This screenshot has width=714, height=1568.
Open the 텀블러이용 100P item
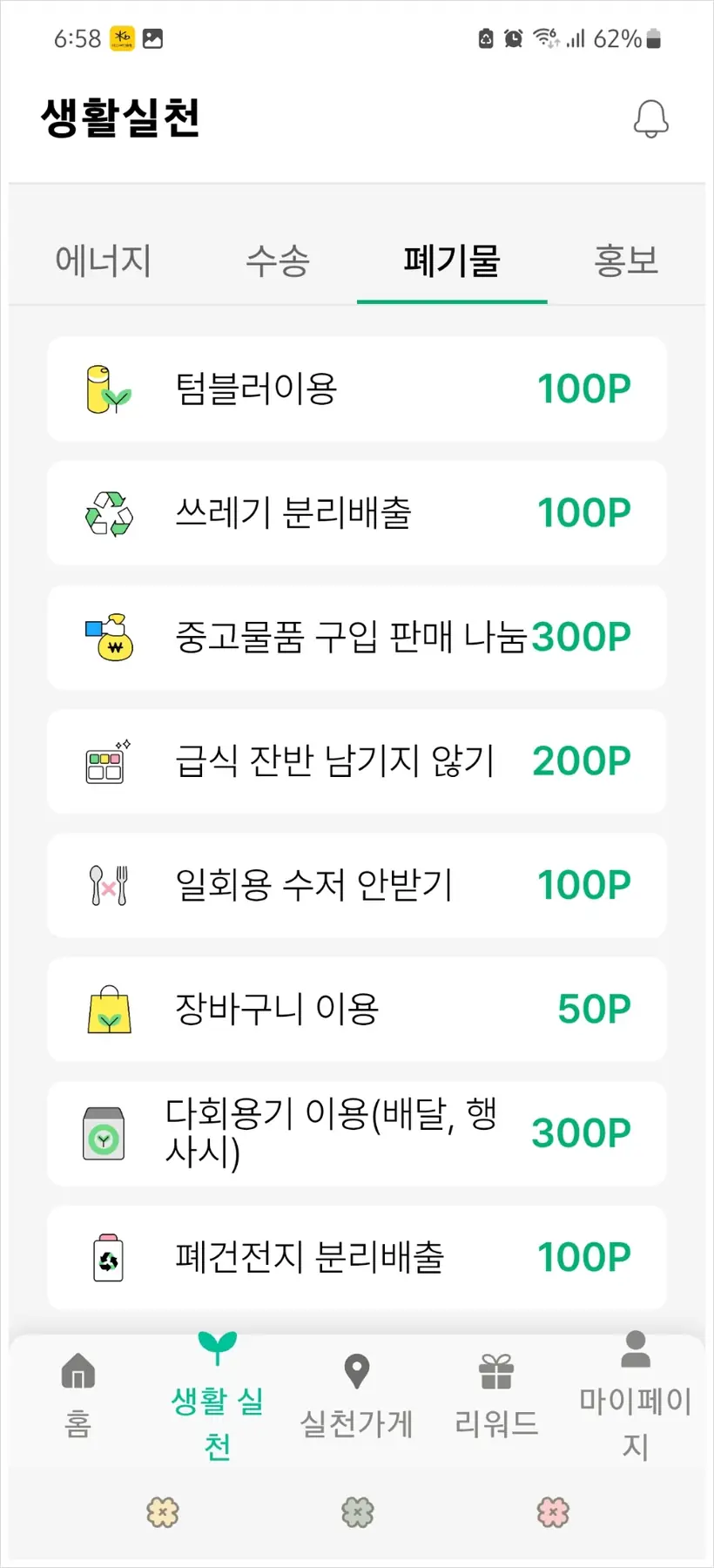click(357, 389)
